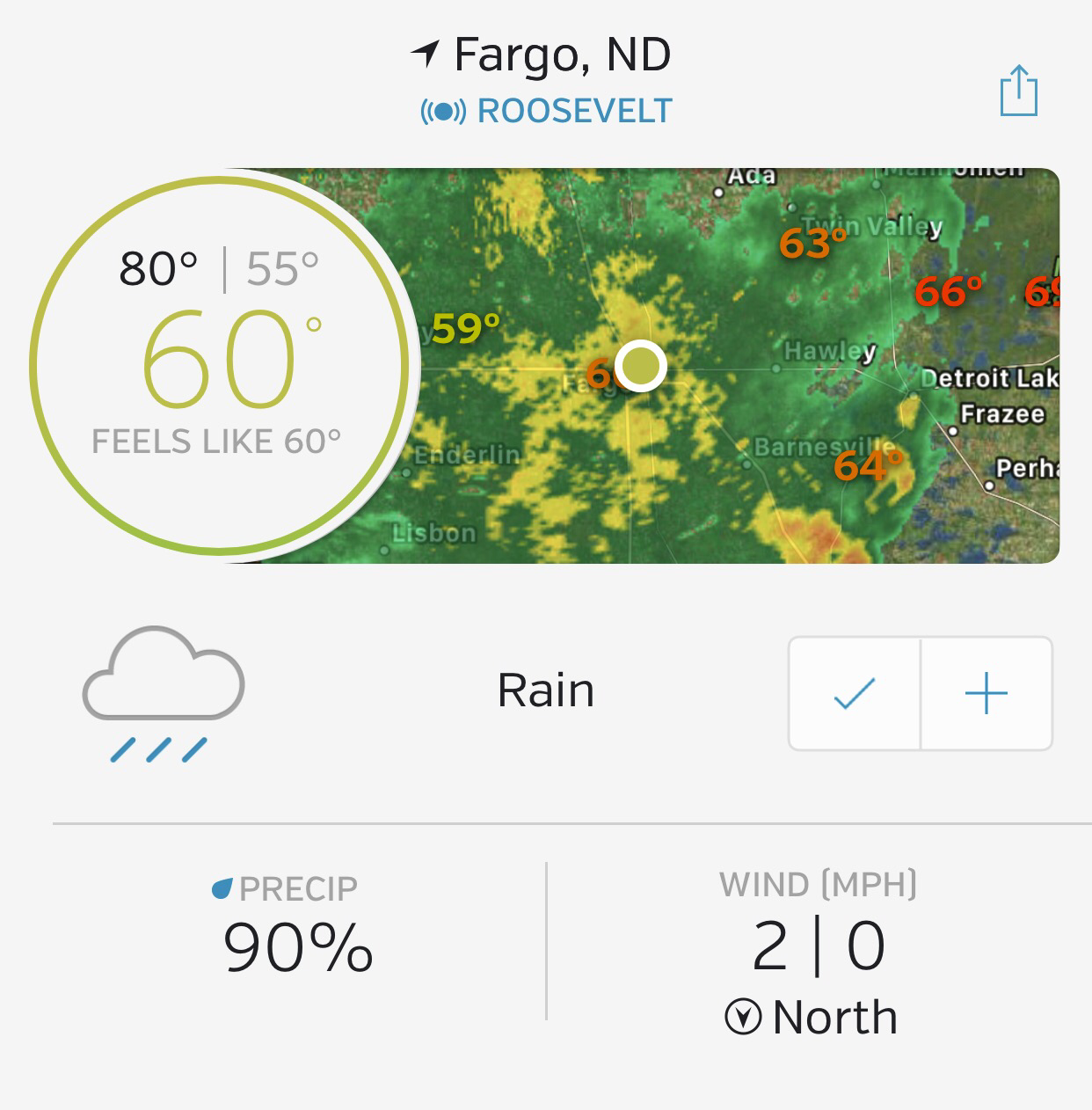Share the Fargo weather conditions
The width and height of the screenshot is (1092, 1110).
1018,91
